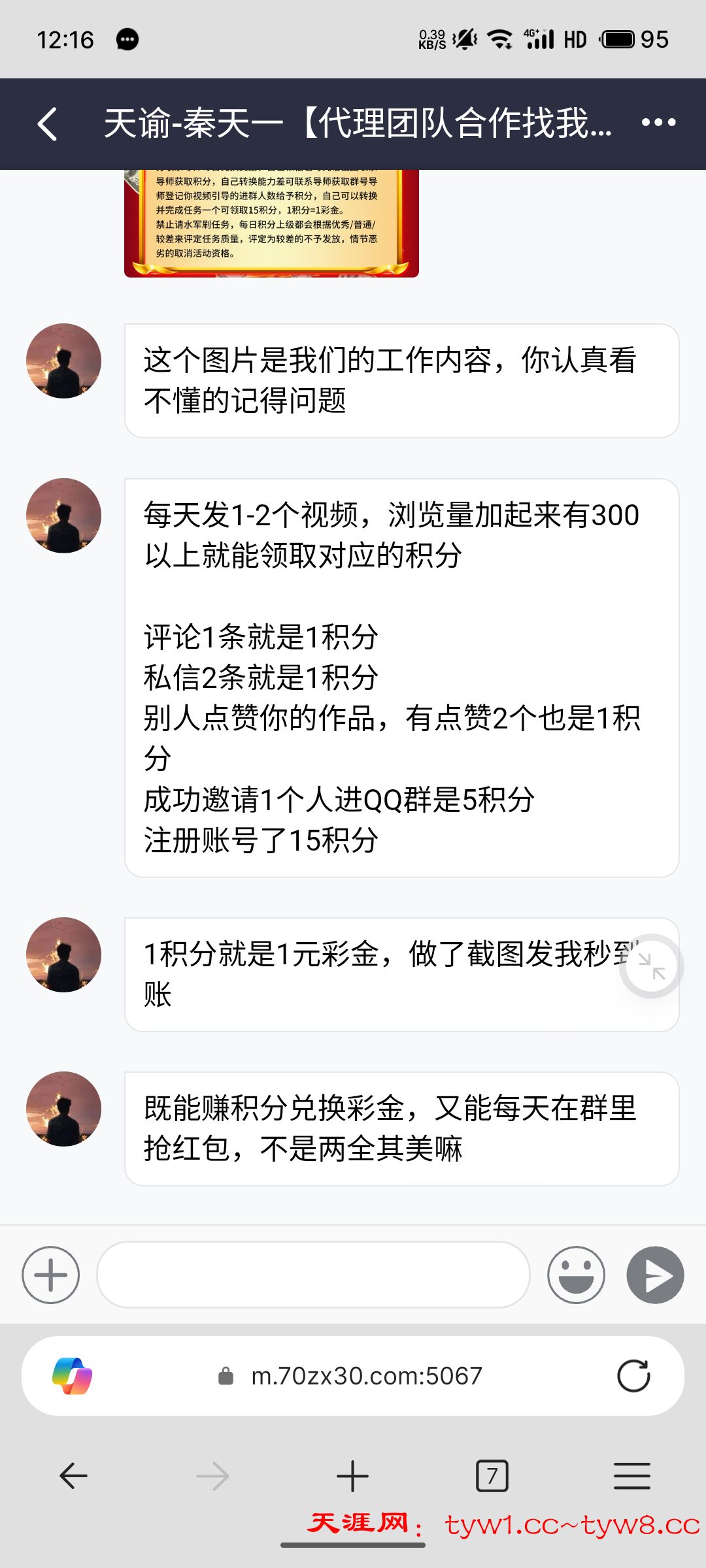The height and width of the screenshot is (1568, 706).
Task: Open the Copilot icon in address bar
Action: (73, 1376)
